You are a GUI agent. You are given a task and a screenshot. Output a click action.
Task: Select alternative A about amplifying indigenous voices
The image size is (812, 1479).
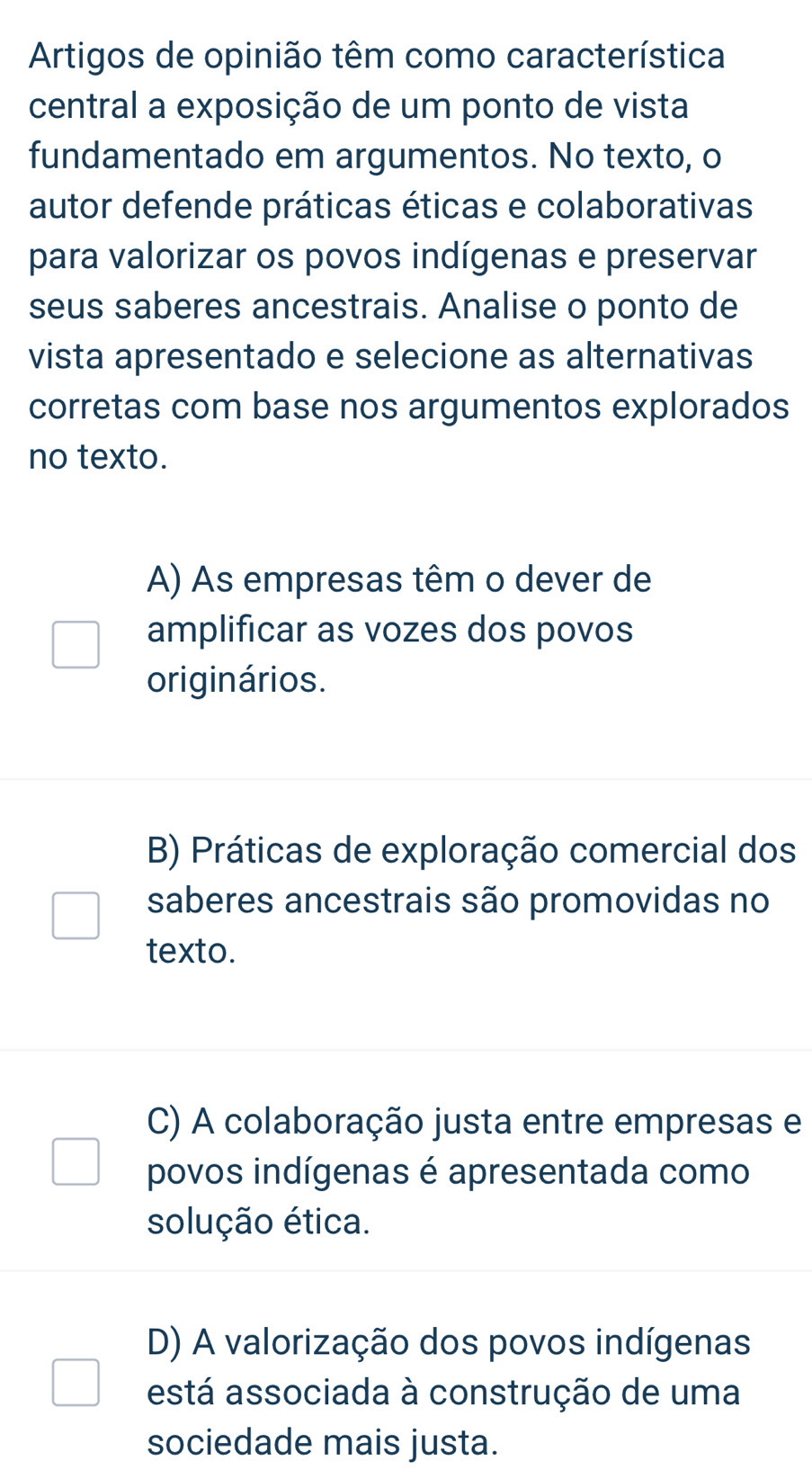click(x=76, y=644)
